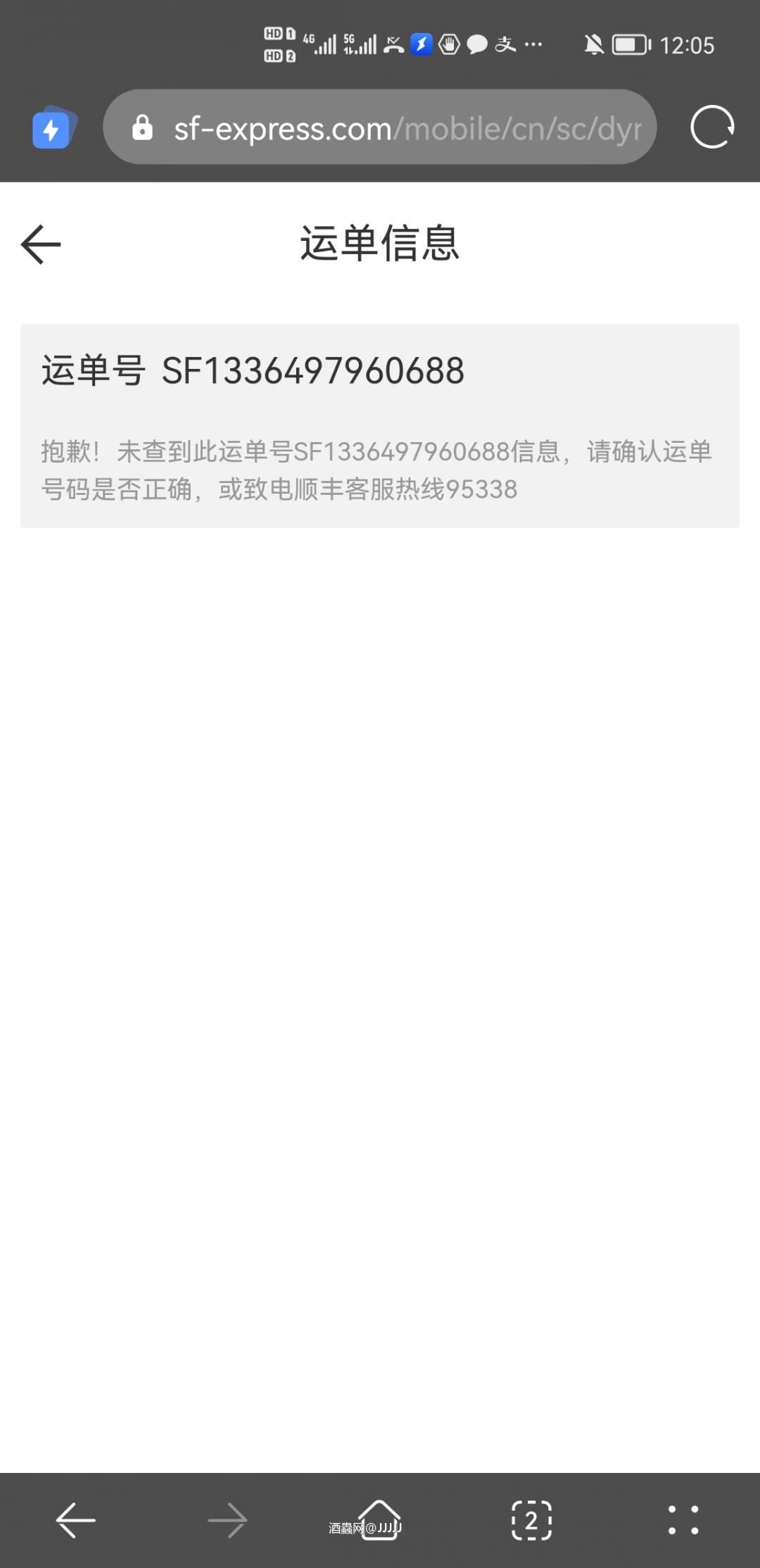Image resolution: width=760 pixels, height=1568 pixels.
Task: Tap the Alipay icon in the status bar
Action: pos(505,44)
